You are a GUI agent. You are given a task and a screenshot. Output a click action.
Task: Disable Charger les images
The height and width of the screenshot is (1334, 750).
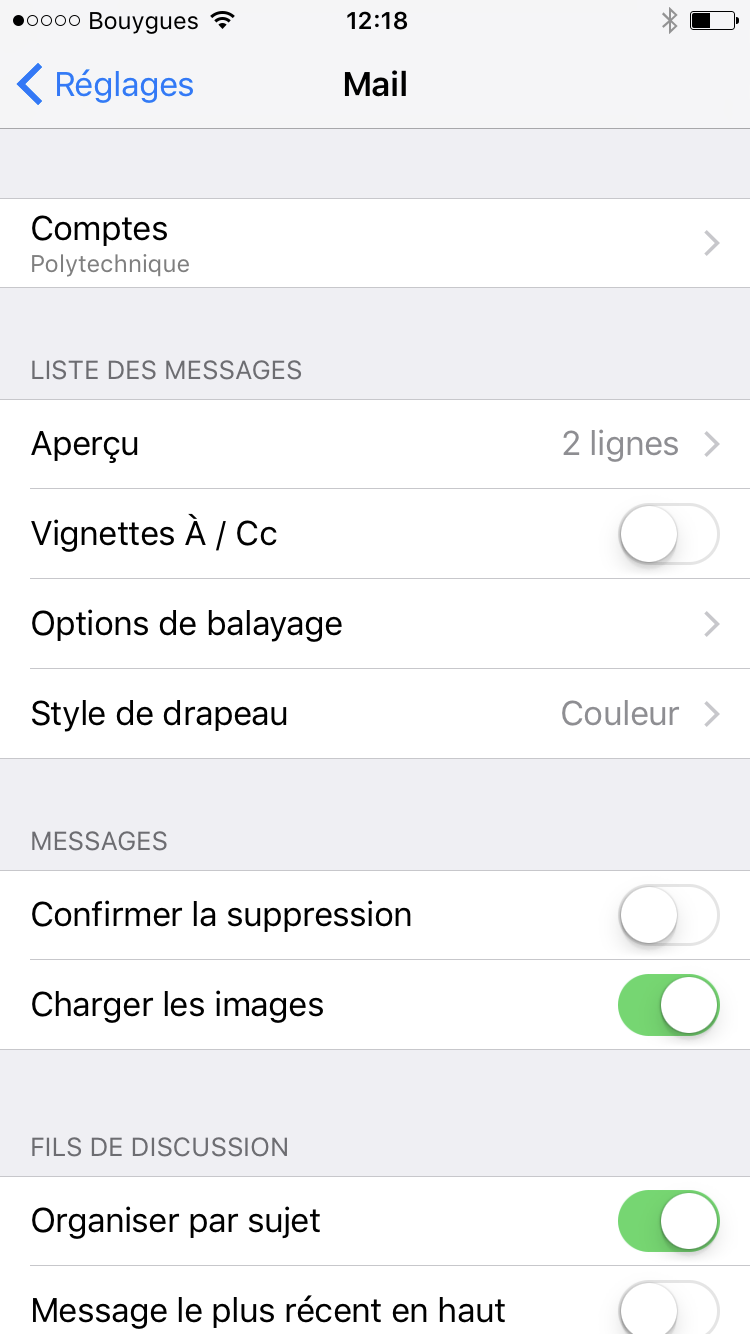(669, 1005)
